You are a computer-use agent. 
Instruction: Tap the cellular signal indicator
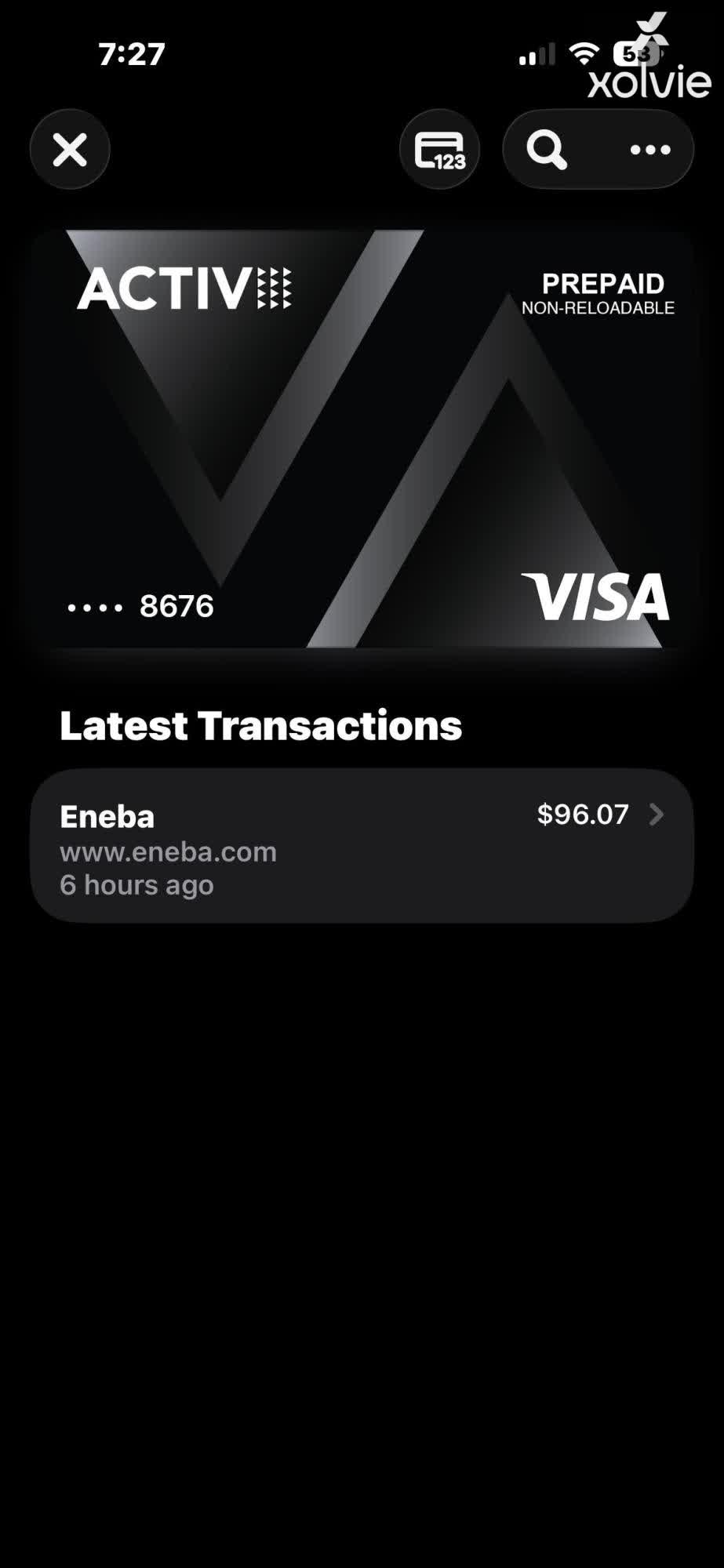[x=537, y=53]
